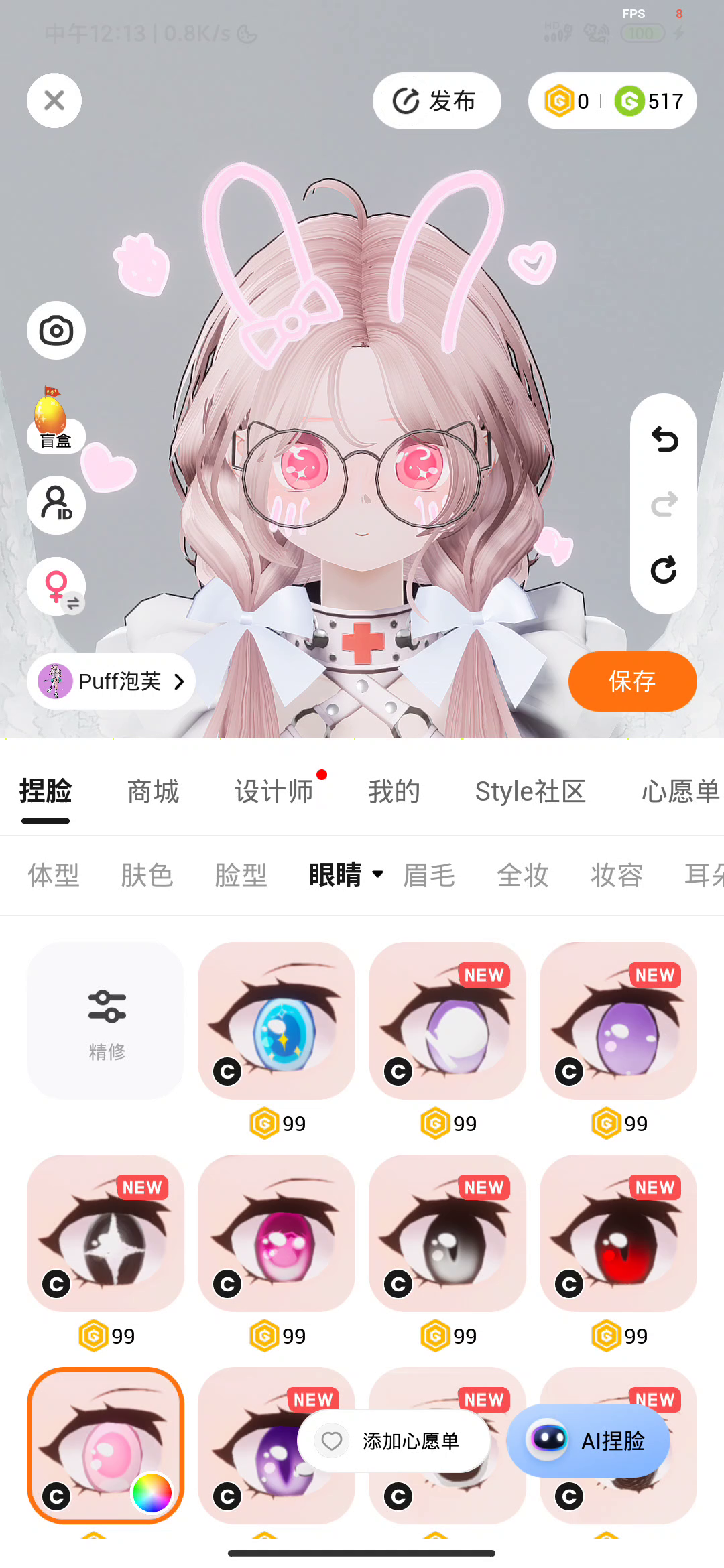Open the coin balance panel
The height and width of the screenshot is (1568, 724).
pyautogui.click(x=612, y=101)
